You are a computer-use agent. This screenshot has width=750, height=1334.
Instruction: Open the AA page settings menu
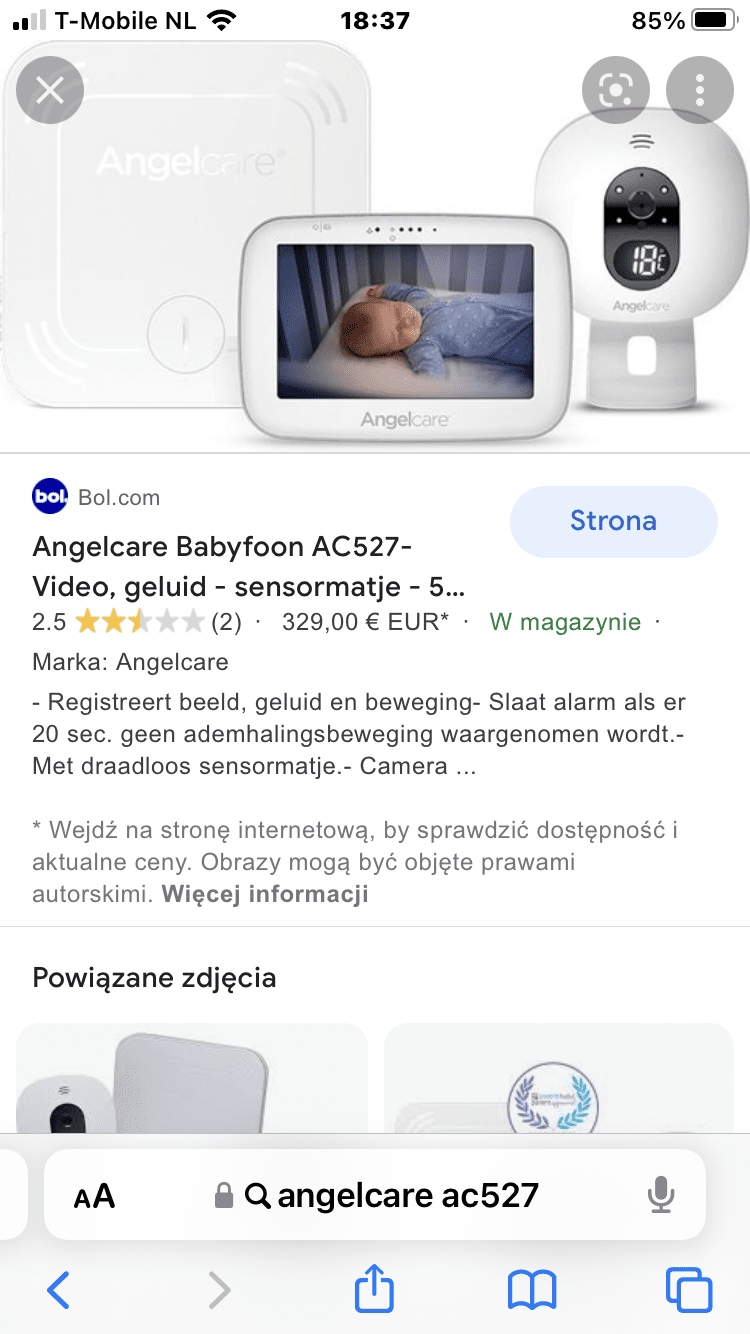tap(95, 1195)
